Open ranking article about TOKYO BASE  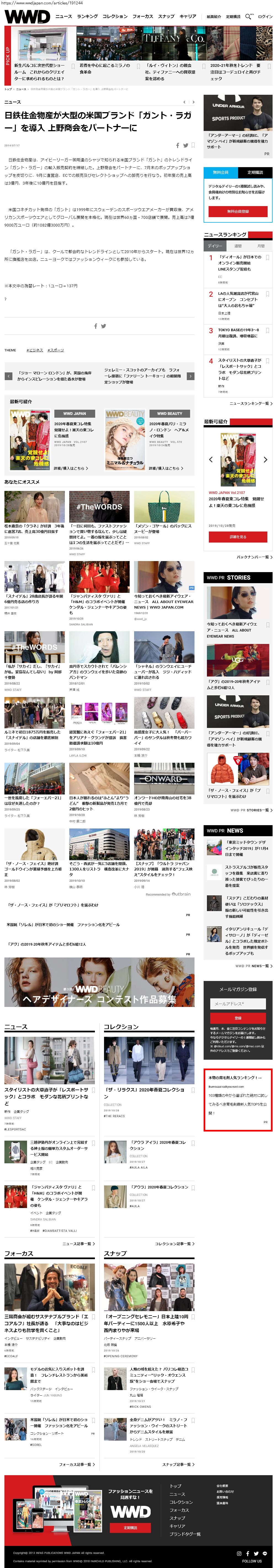[x=238, y=333]
